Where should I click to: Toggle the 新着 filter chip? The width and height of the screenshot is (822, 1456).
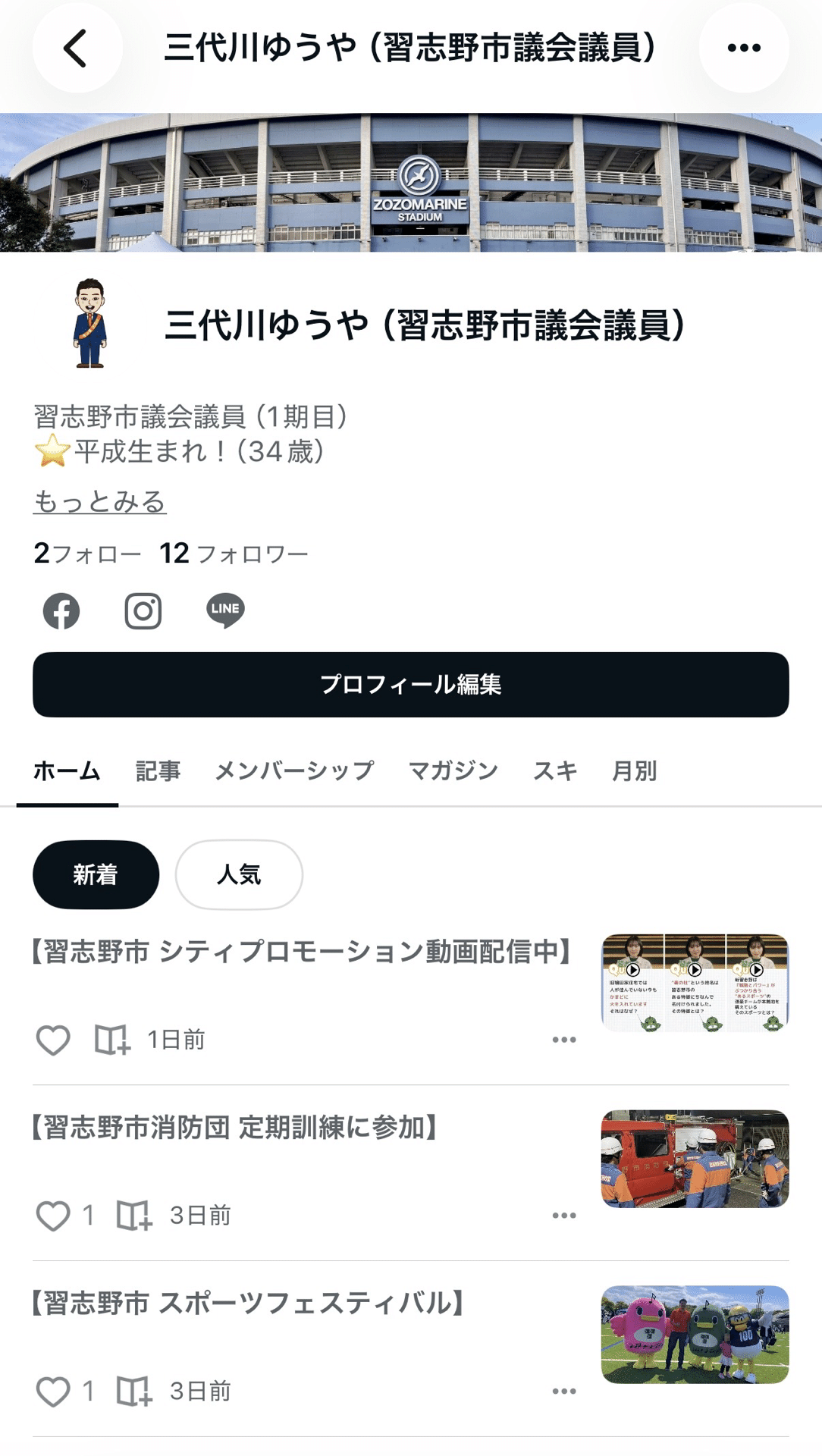[x=95, y=874]
